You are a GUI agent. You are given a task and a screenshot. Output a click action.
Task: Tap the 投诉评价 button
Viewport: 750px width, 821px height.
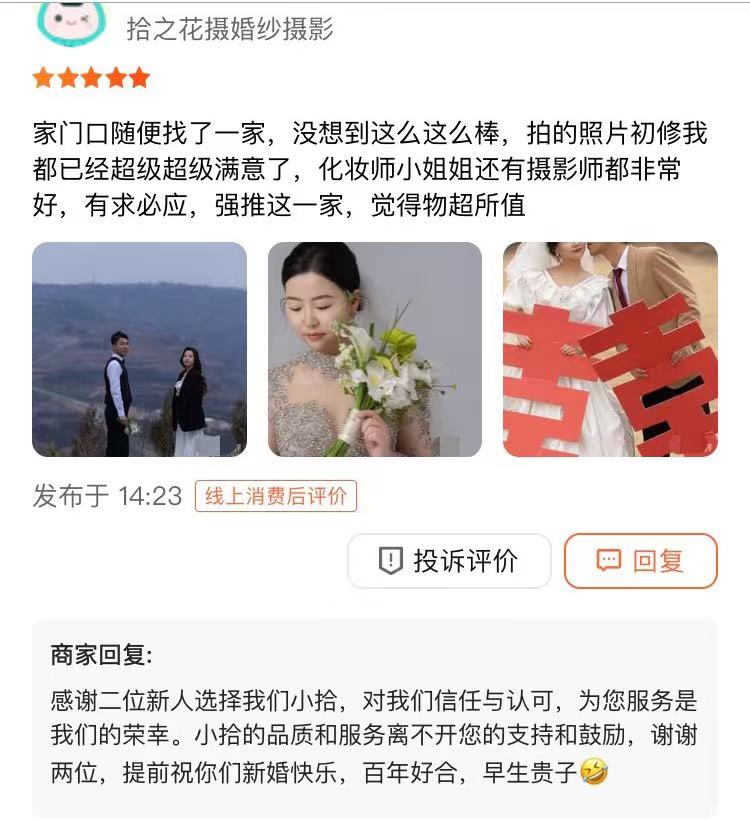point(449,561)
